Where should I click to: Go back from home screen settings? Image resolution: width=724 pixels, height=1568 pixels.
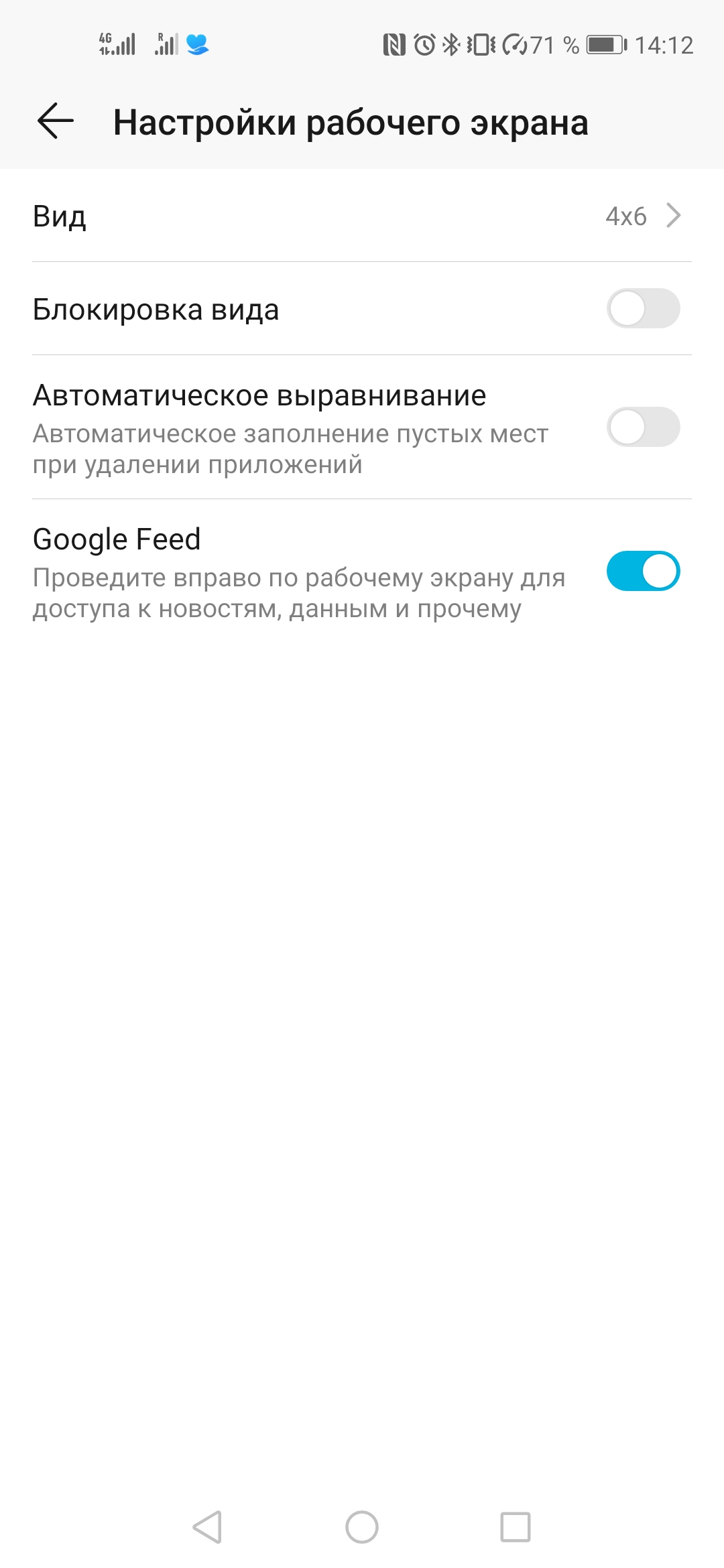click(x=56, y=121)
